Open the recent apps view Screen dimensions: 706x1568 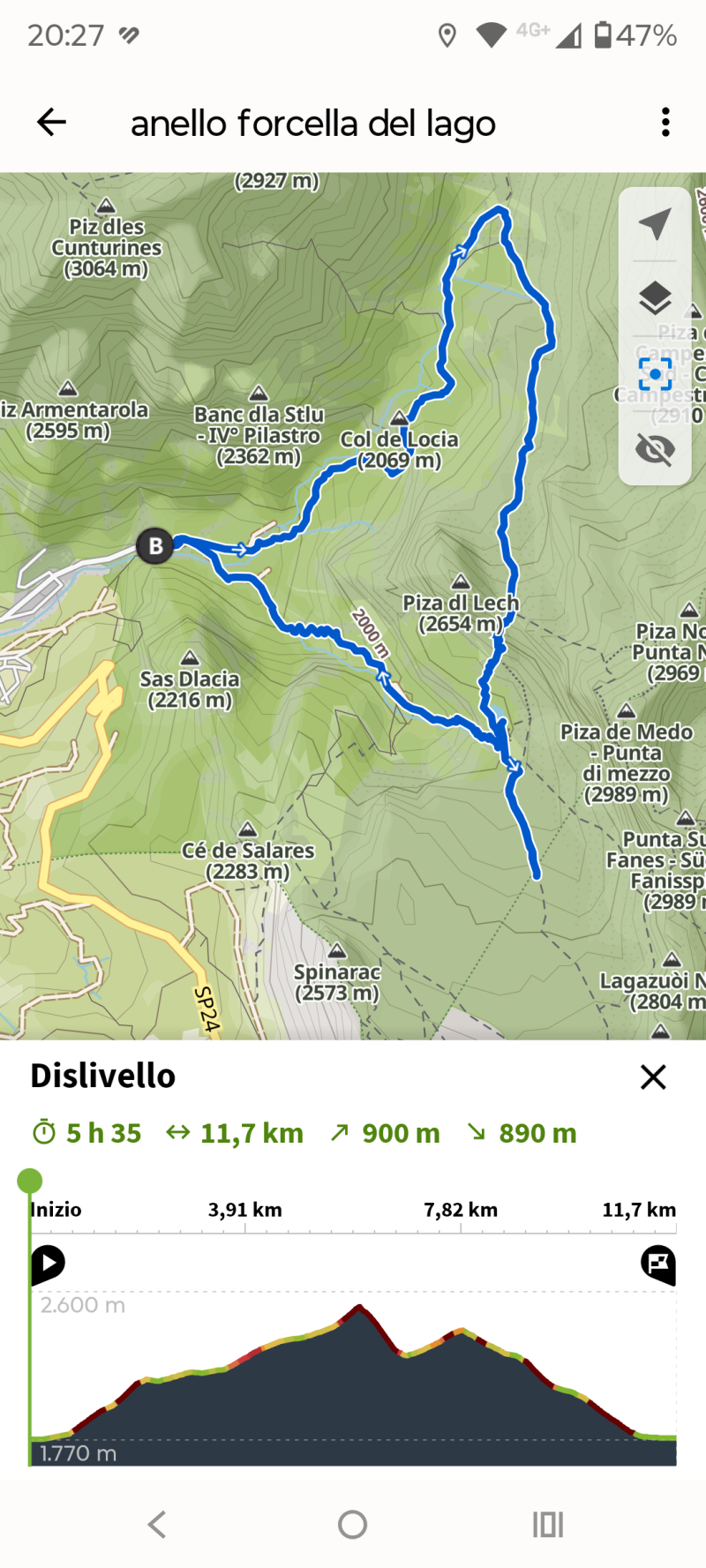[547, 1524]
